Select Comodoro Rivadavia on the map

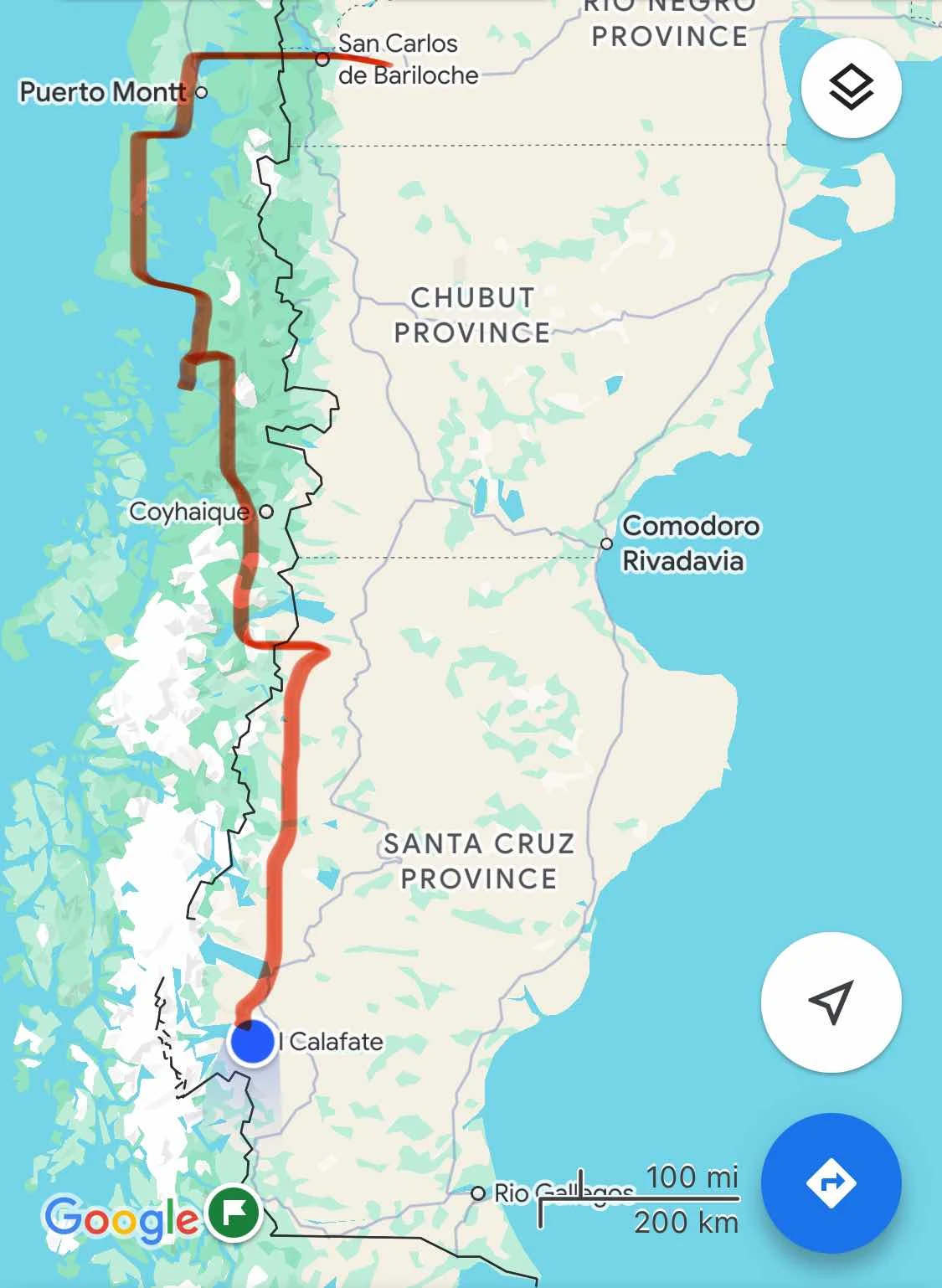tap(689, 543)
